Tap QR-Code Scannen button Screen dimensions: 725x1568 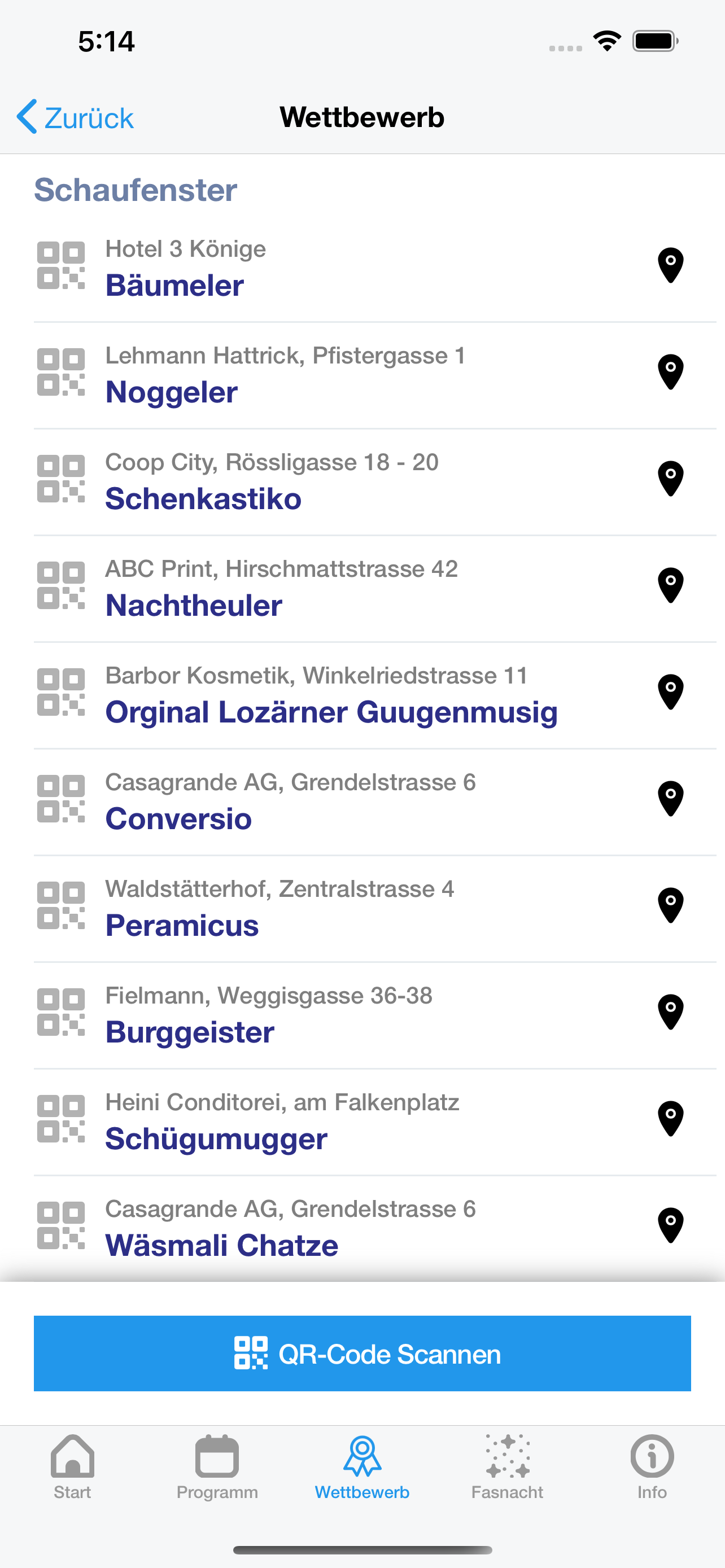(x=362, y=1353)
